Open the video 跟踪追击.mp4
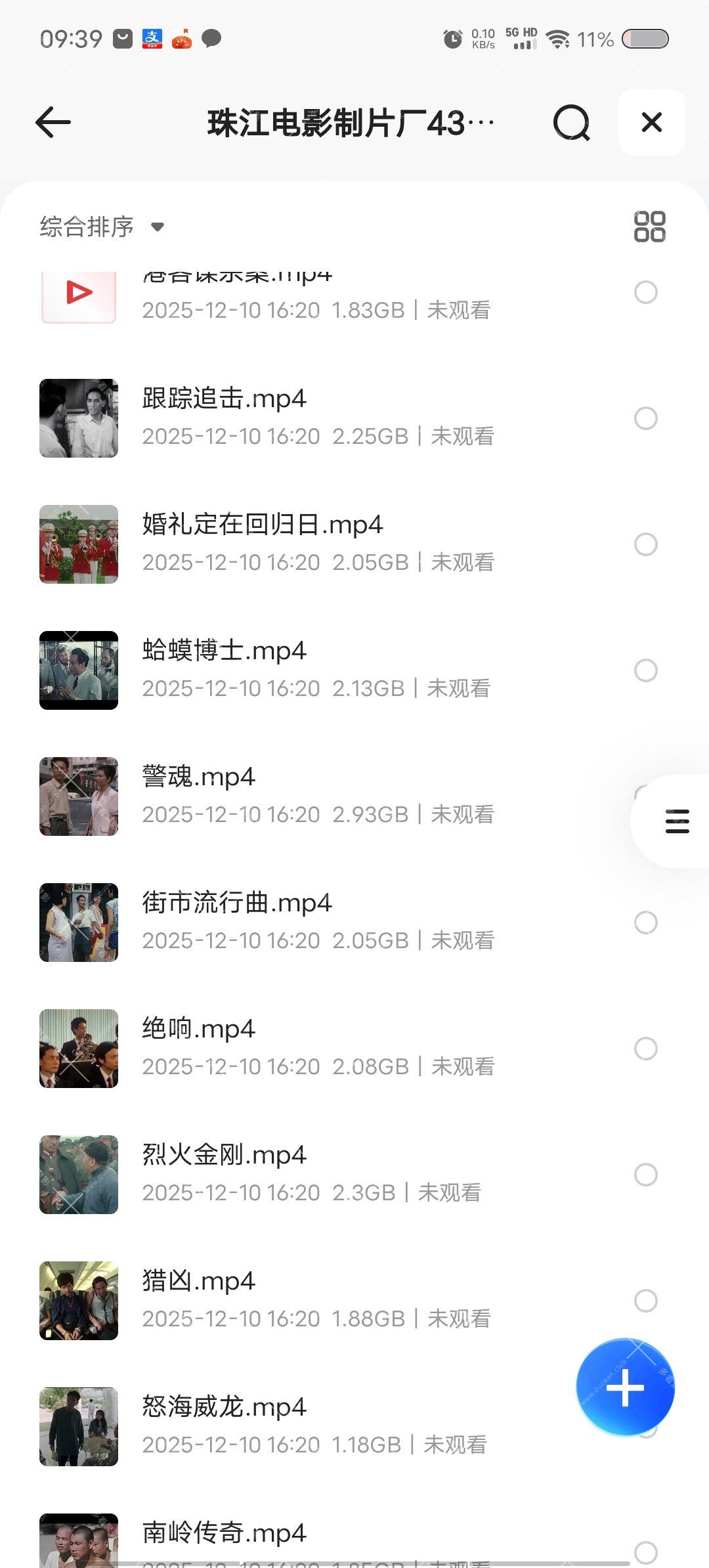Image resolution: width=709 pixels, height=1568 pixels. click(x=225, y=399)
